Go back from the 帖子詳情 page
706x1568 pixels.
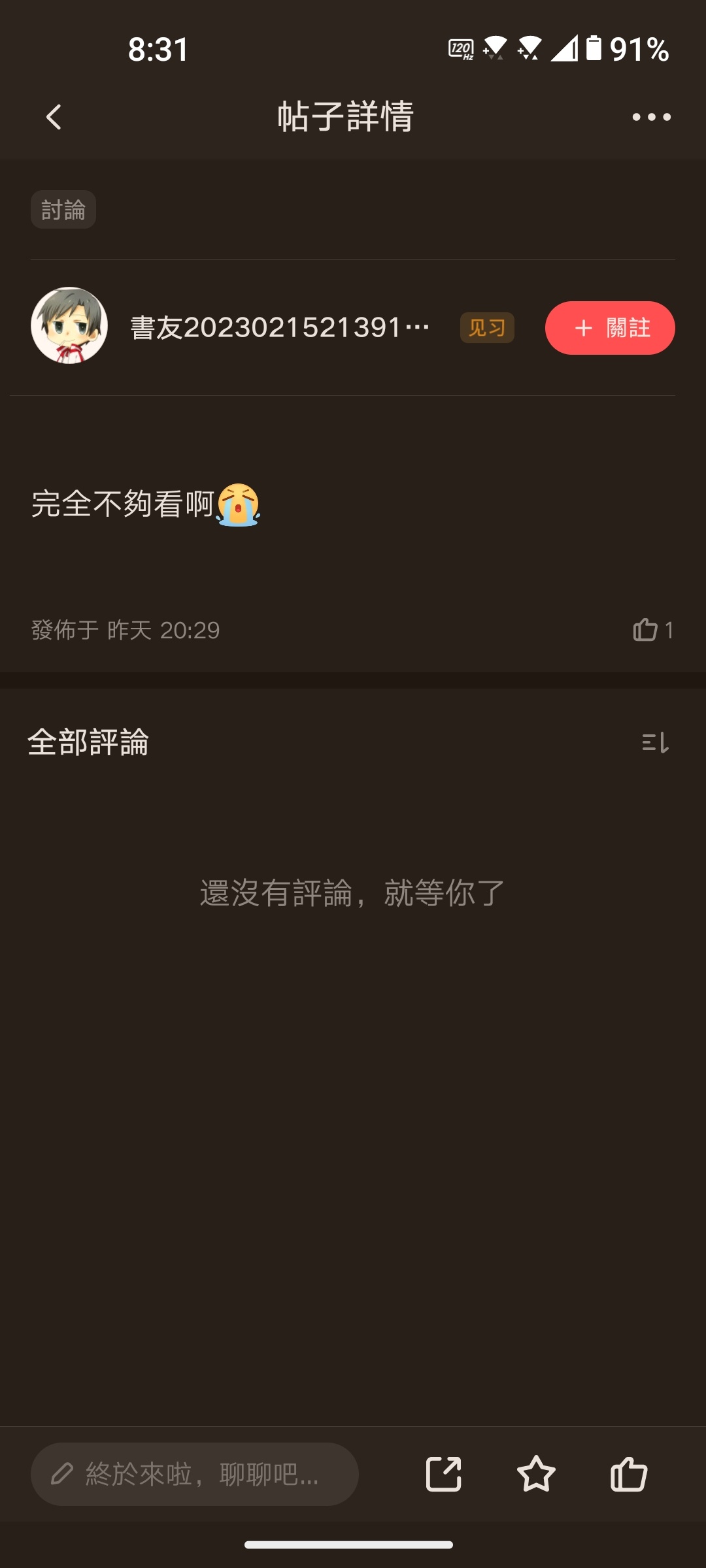tap(54, 118)
